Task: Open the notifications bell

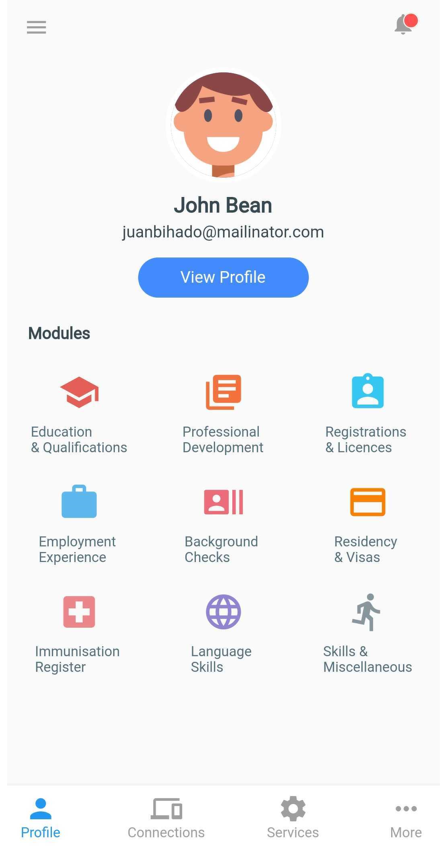Action: pos(405,24)
